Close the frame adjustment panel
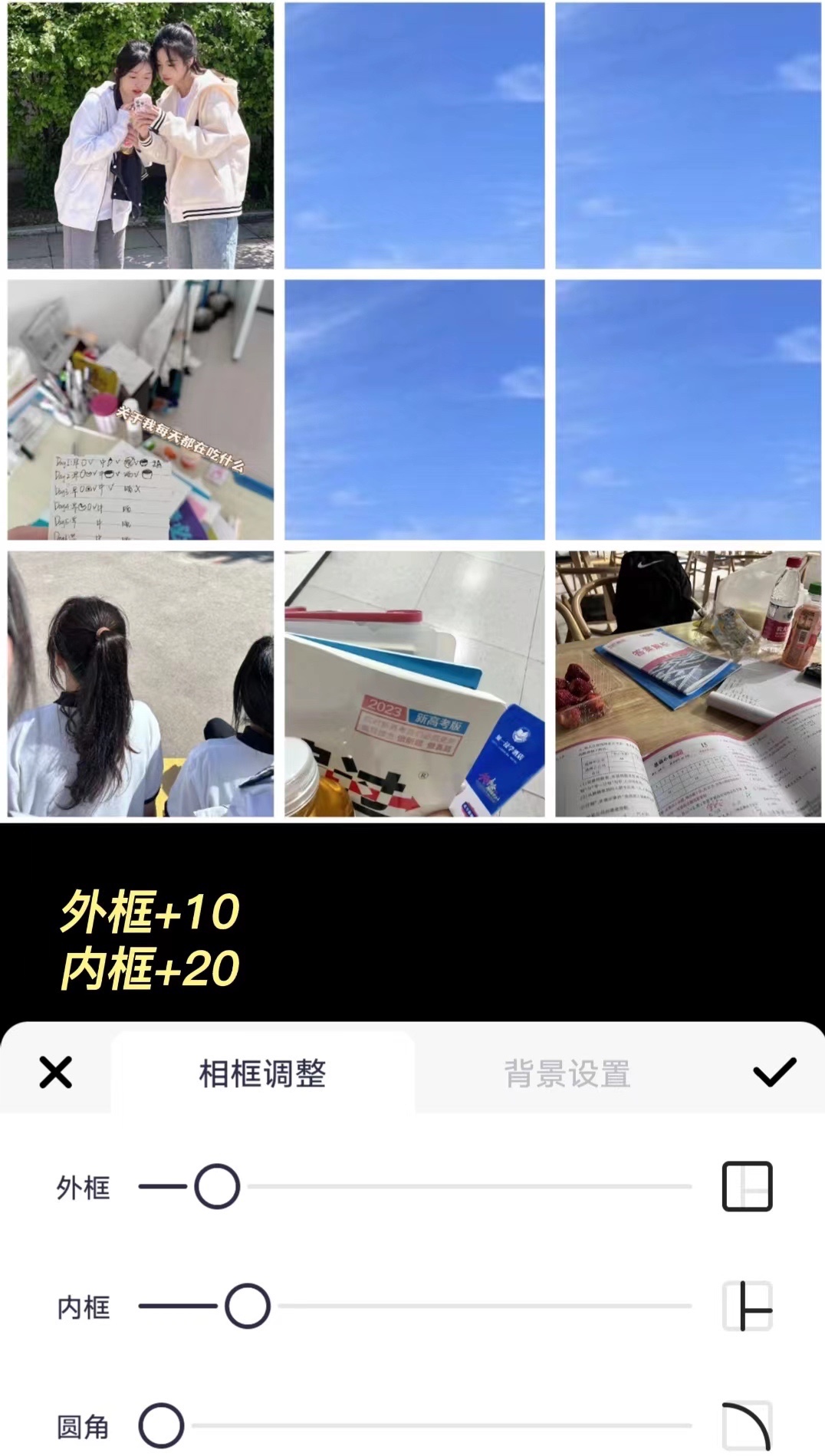Viewport: 825px width, 1456px height. (x=55, y=1072)
